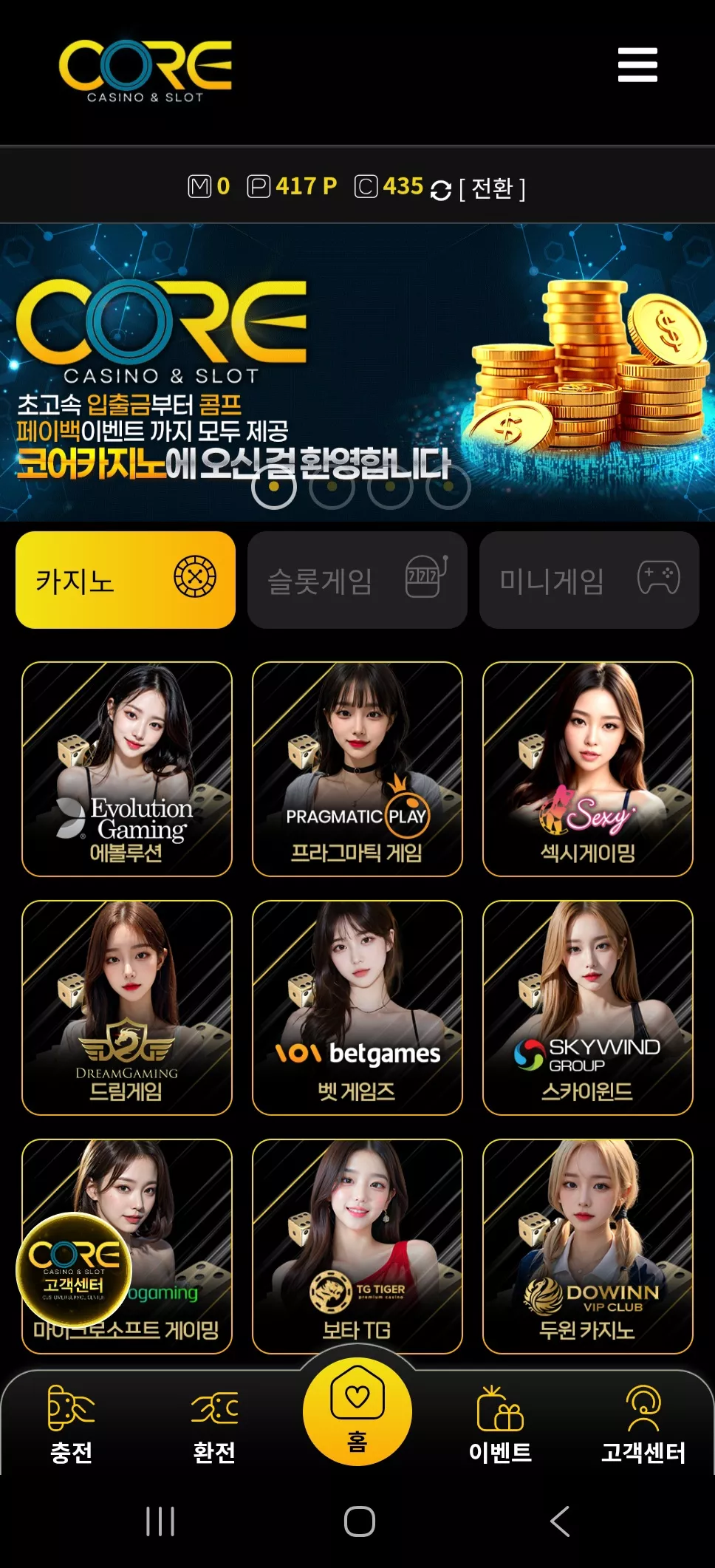Switch to the 미니게임 tab
The image size is (715, 1568).
tap(589, 580)
